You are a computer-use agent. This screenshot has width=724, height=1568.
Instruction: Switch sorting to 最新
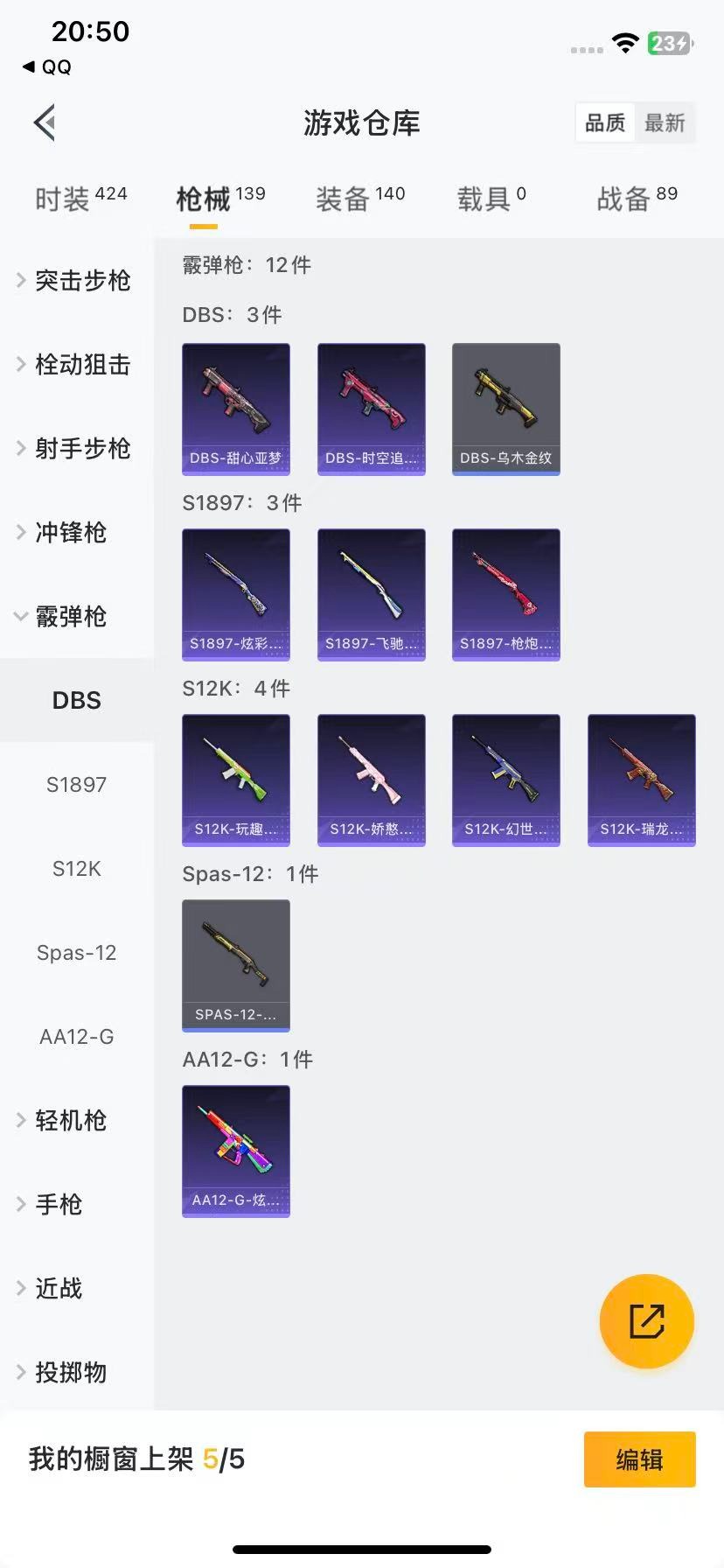[666, 123]
